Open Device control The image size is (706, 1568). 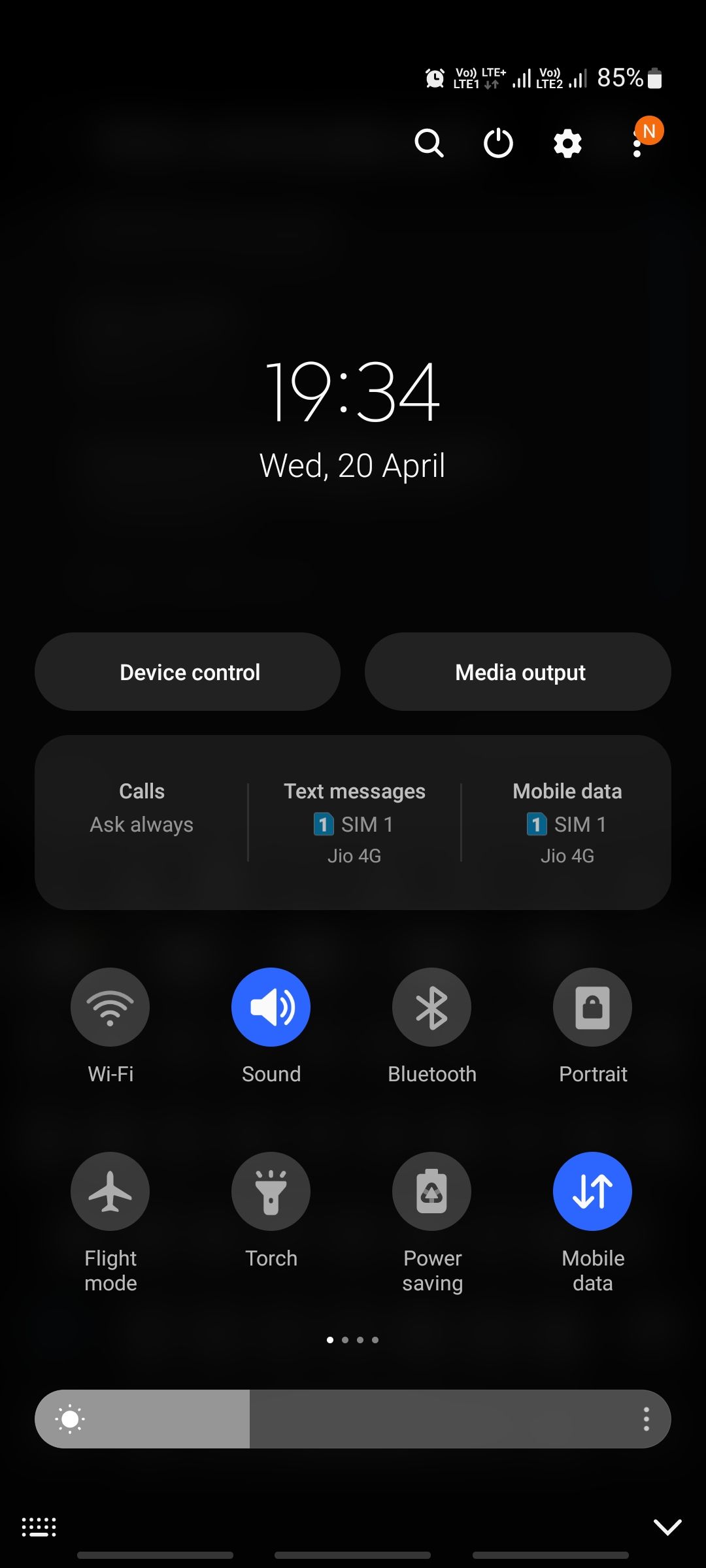(188, 672)
